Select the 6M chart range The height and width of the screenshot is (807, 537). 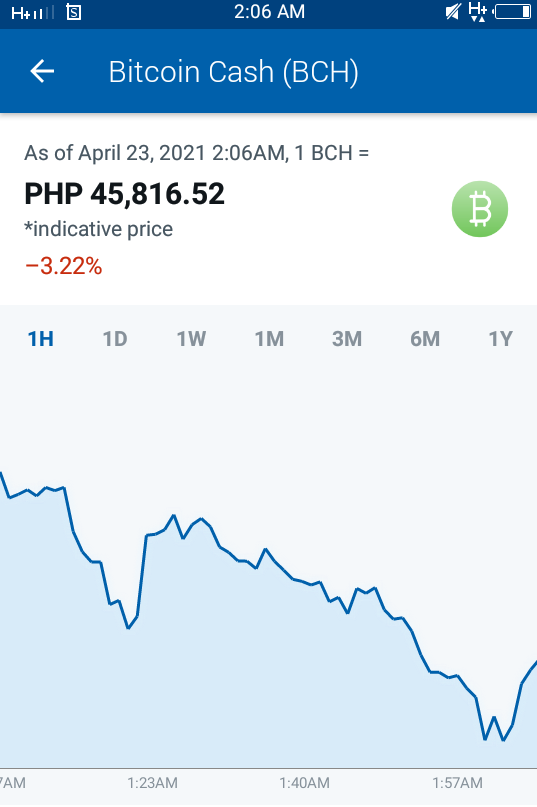point(425,339)
